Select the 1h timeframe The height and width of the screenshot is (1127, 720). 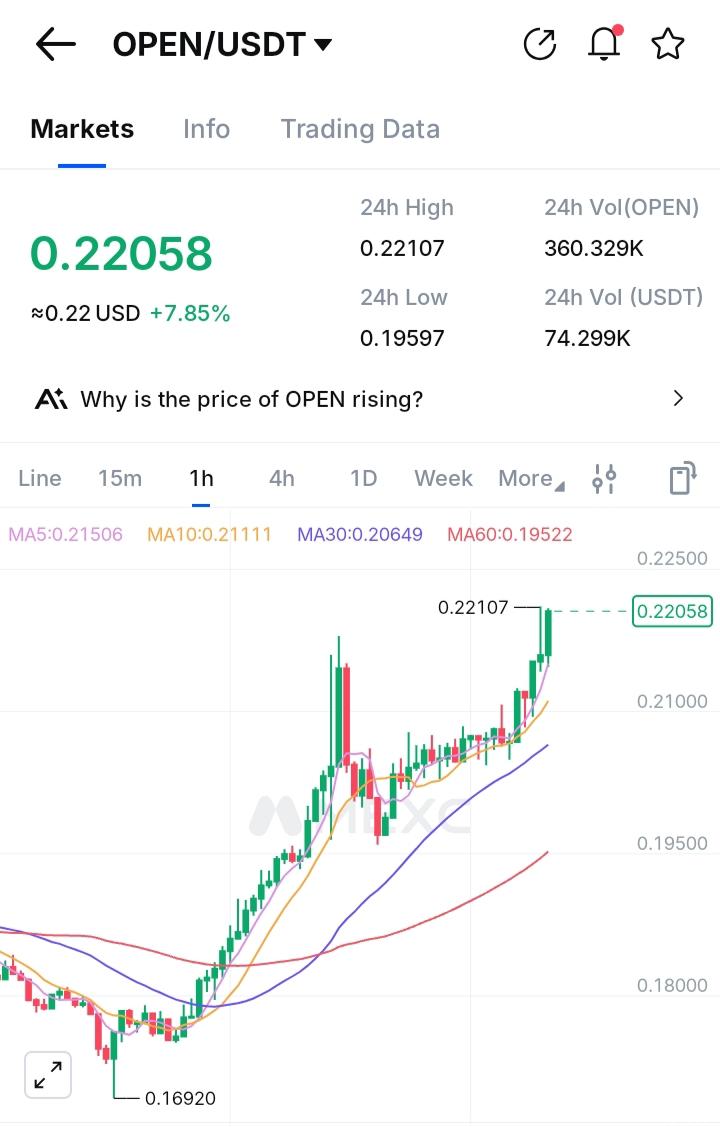tap(201, 478)
